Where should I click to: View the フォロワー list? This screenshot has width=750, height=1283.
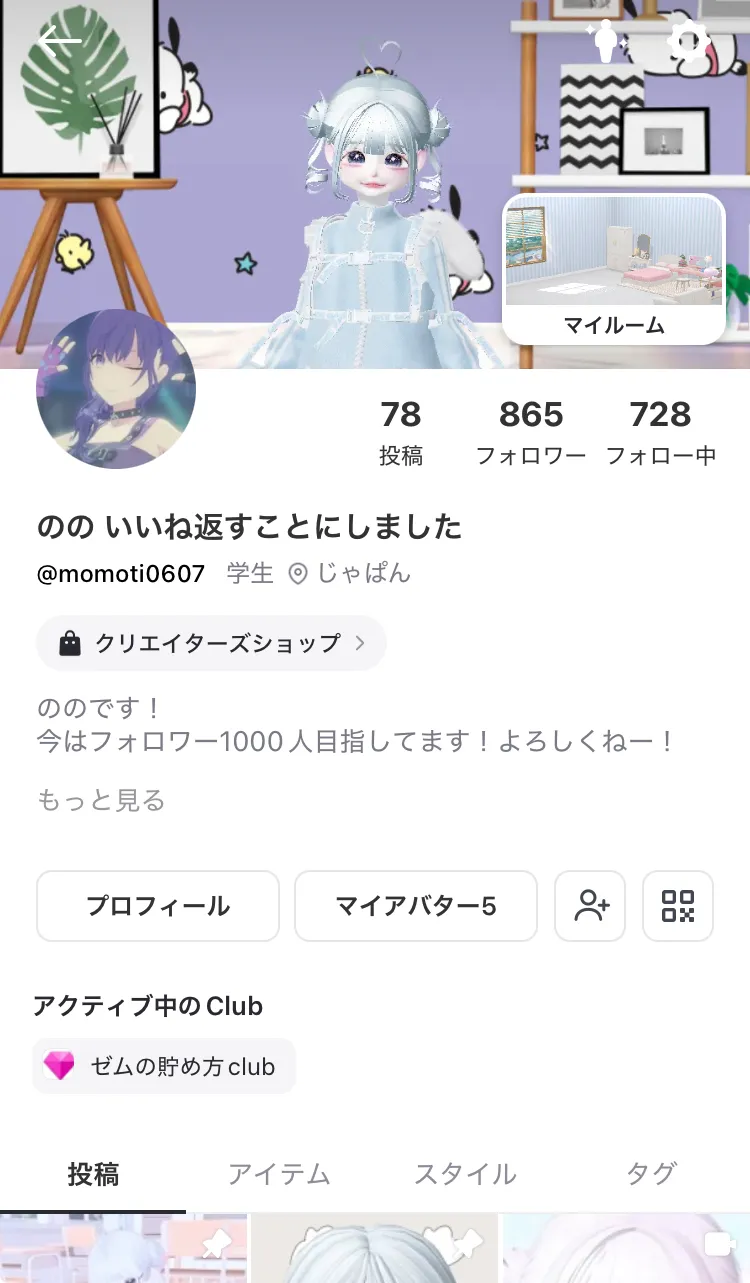531,432
